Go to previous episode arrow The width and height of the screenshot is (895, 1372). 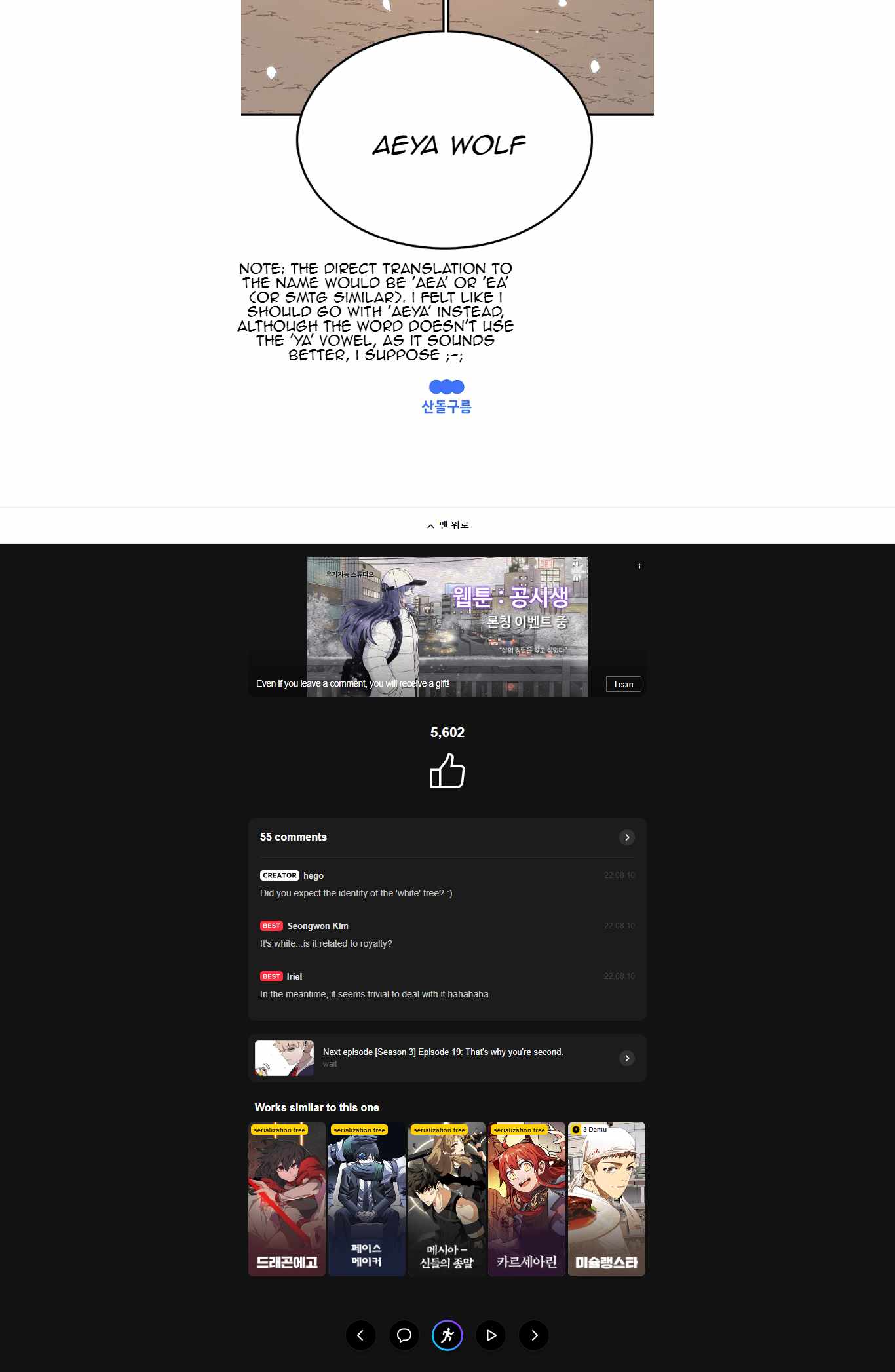tap(361, 1335)
